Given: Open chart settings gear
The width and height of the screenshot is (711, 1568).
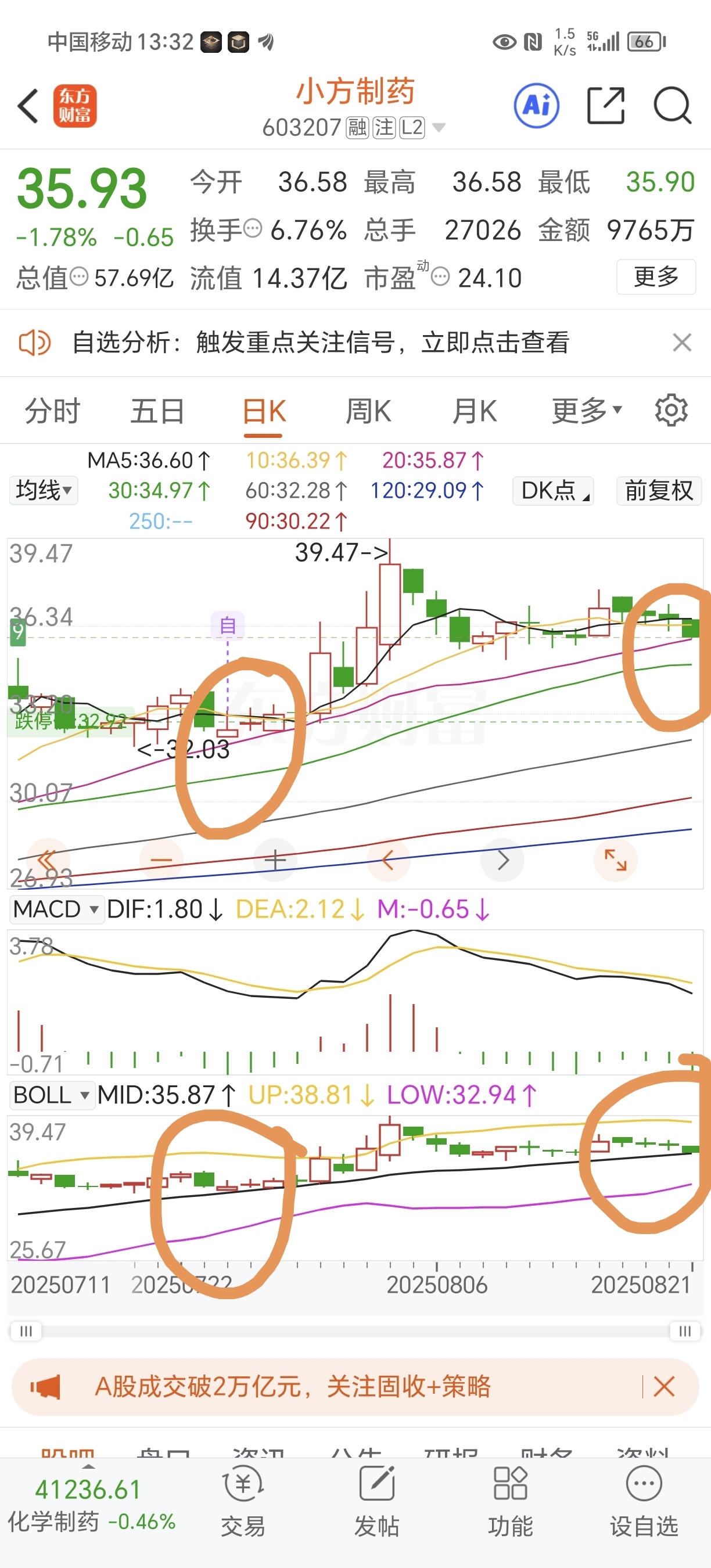Looking at the screenshot, I should pos(671,410).
